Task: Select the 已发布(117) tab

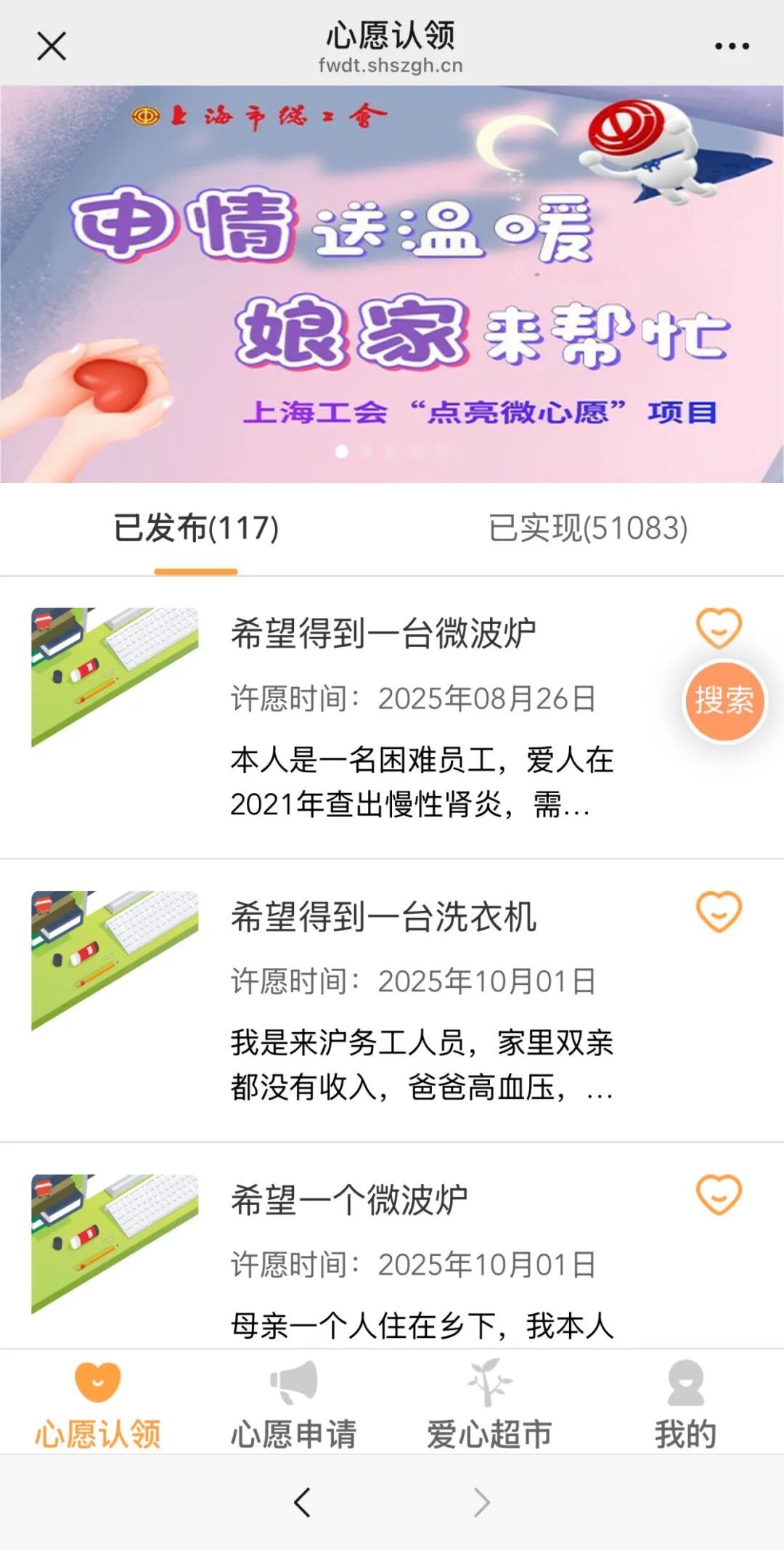Action: point(196,528)
